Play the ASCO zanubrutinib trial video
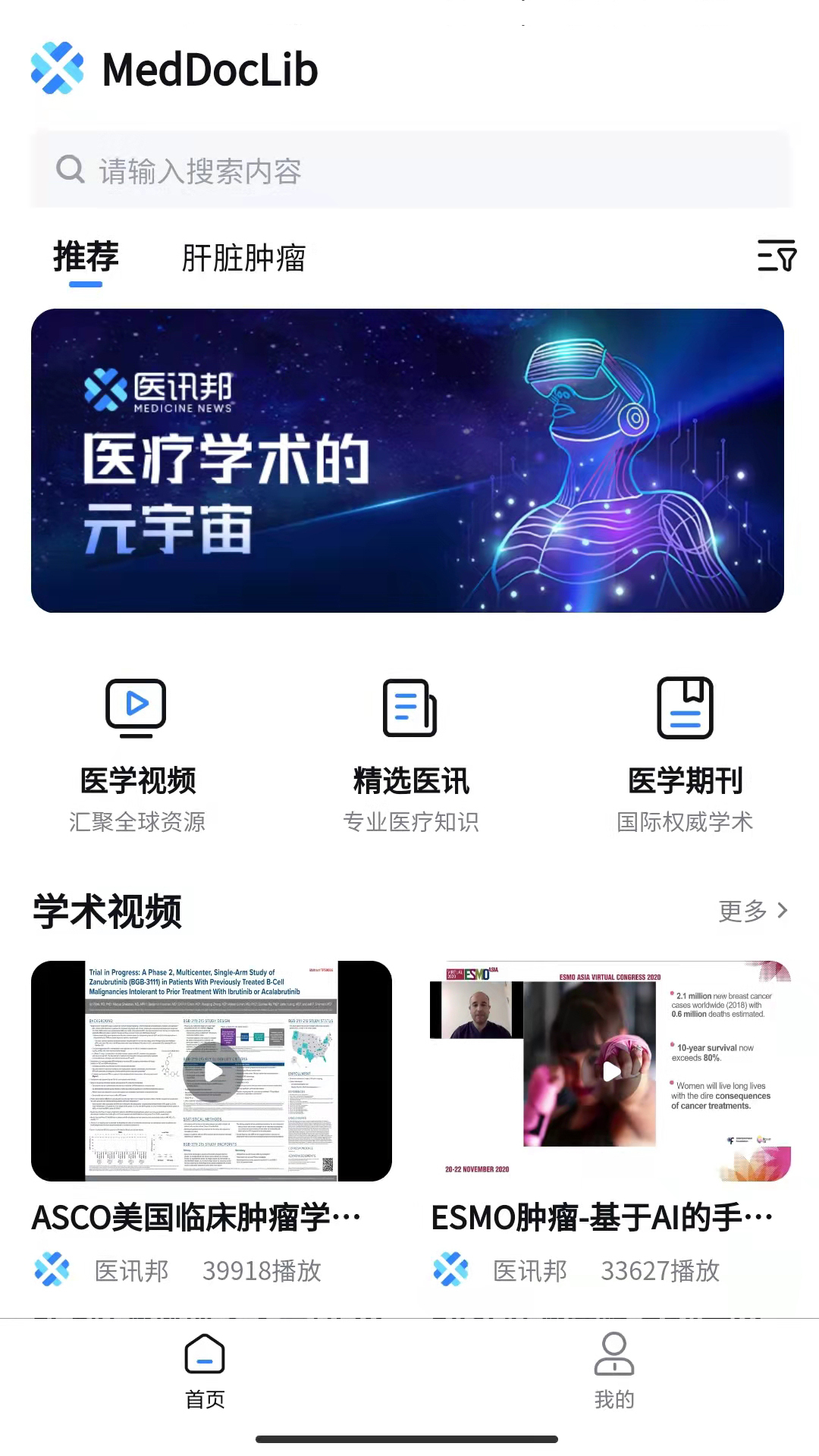This screenshot has width=819, height=1456. coord(212,1072)
